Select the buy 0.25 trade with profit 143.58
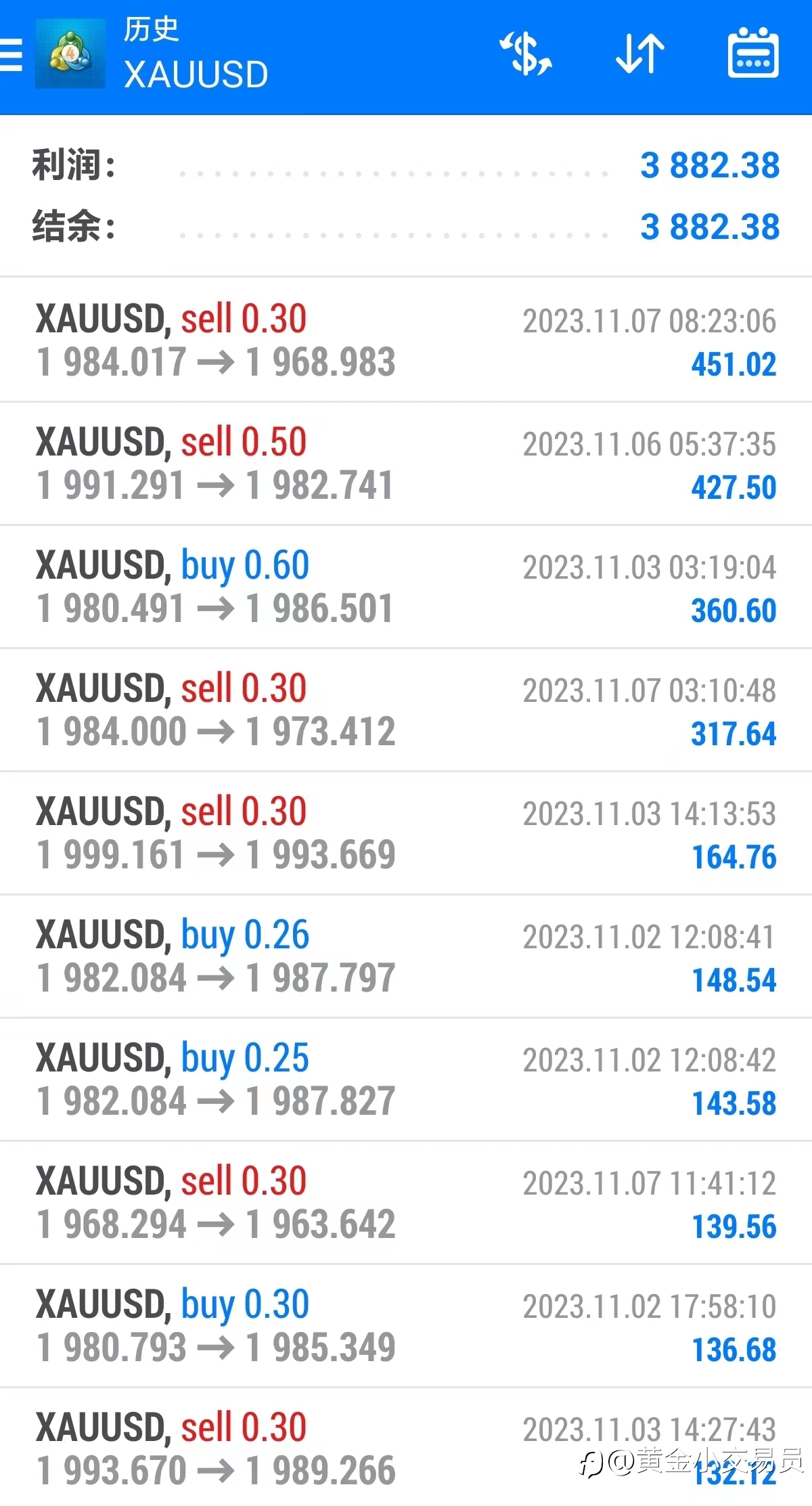The image size is (812, 1506). point(406,1079)
